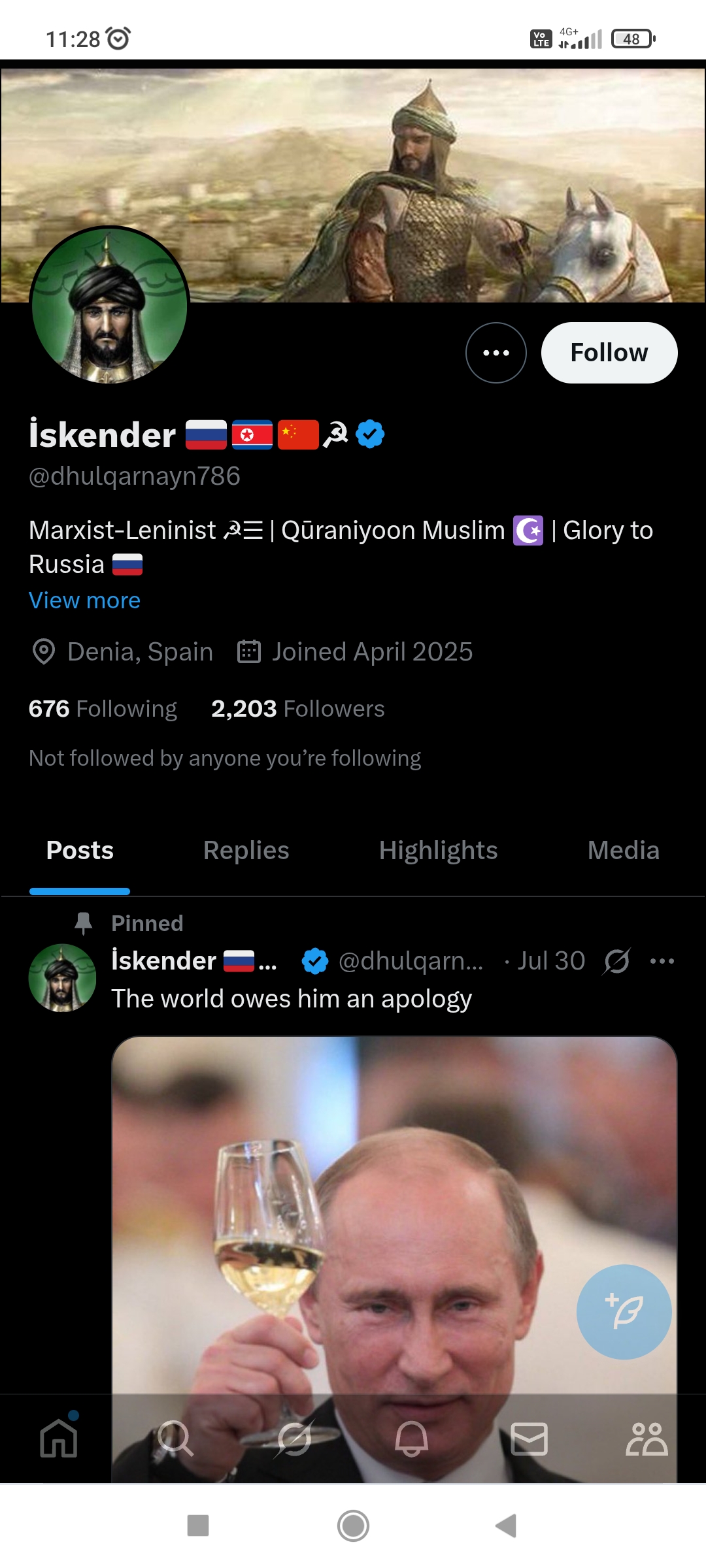Go back with the system back button
This screenshot has height=1568, width=706.
505,1526
